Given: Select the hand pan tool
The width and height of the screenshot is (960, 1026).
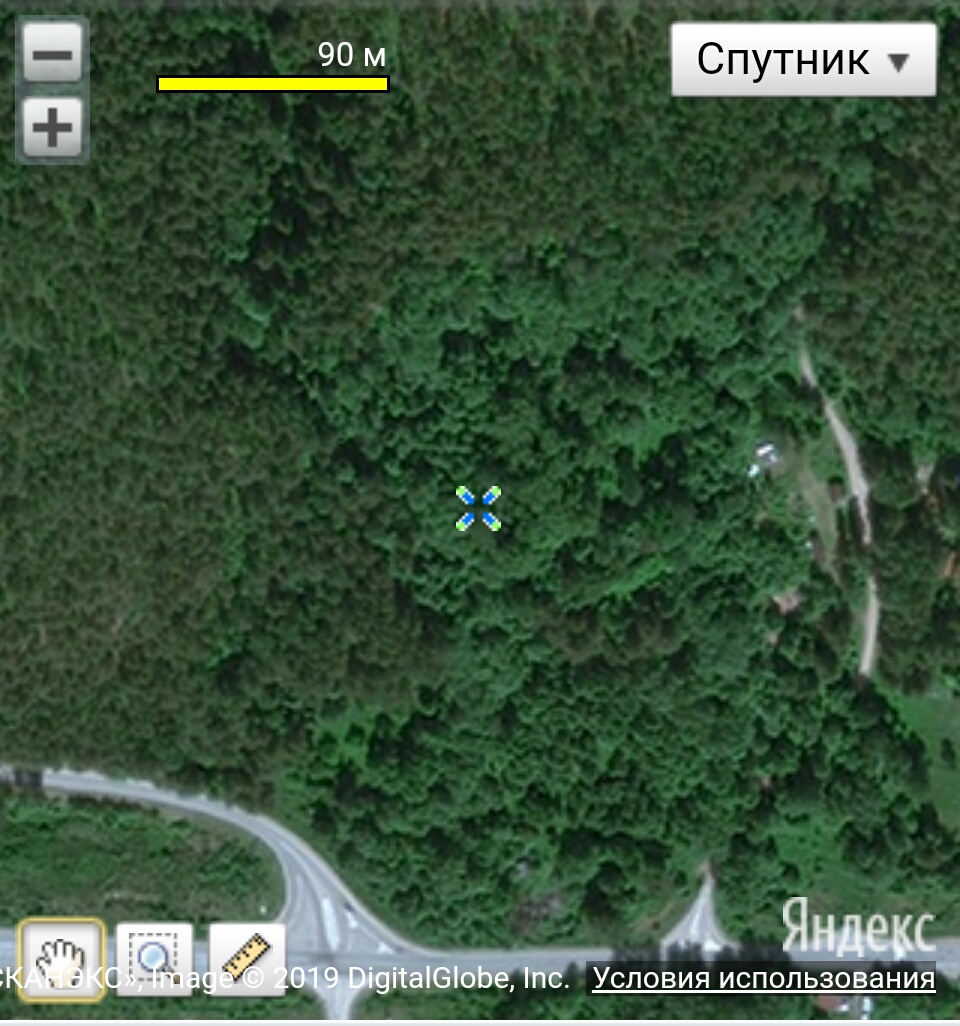Looking at the screenshot, I should [61, 958].
